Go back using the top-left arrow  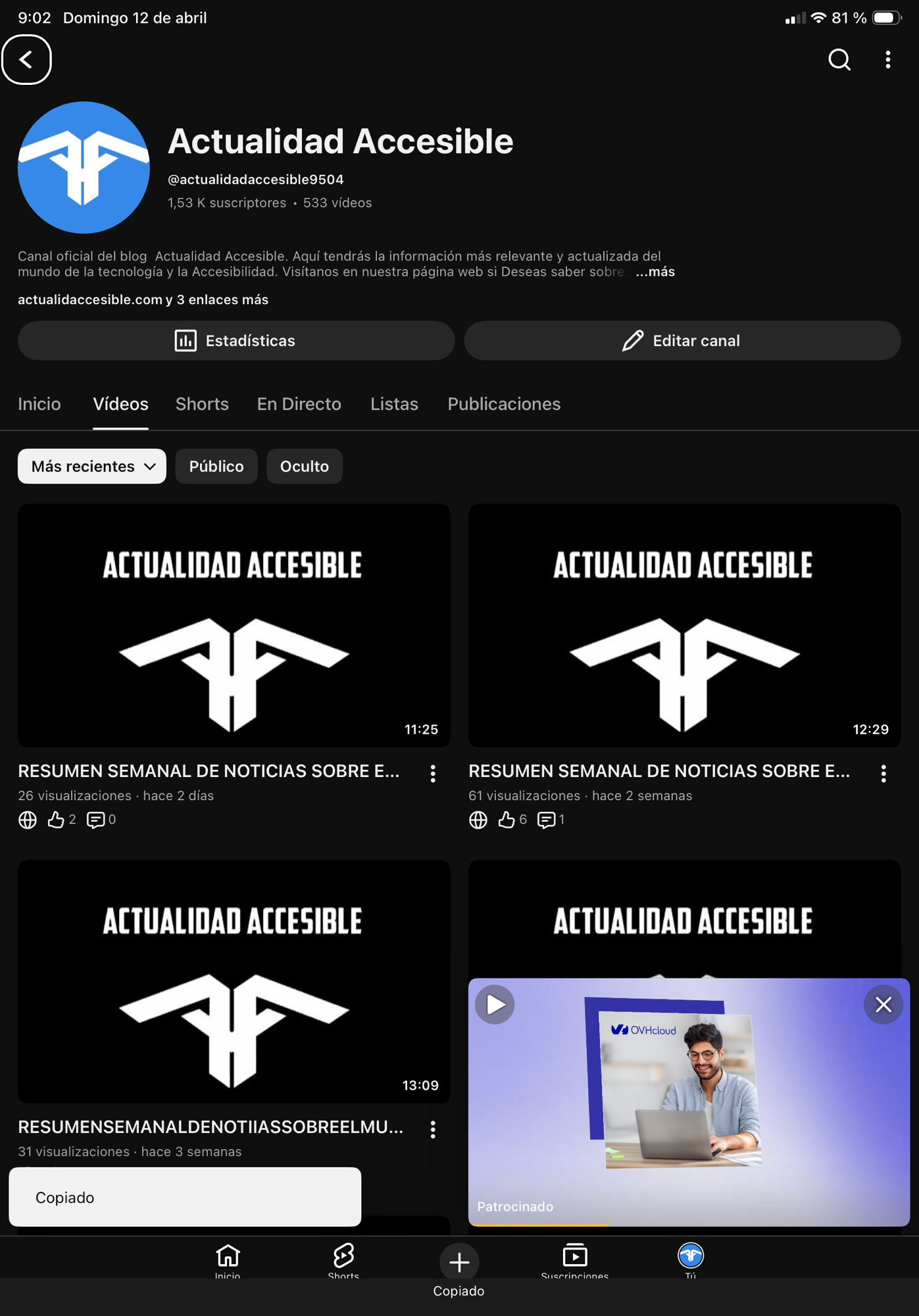point(26,60)
